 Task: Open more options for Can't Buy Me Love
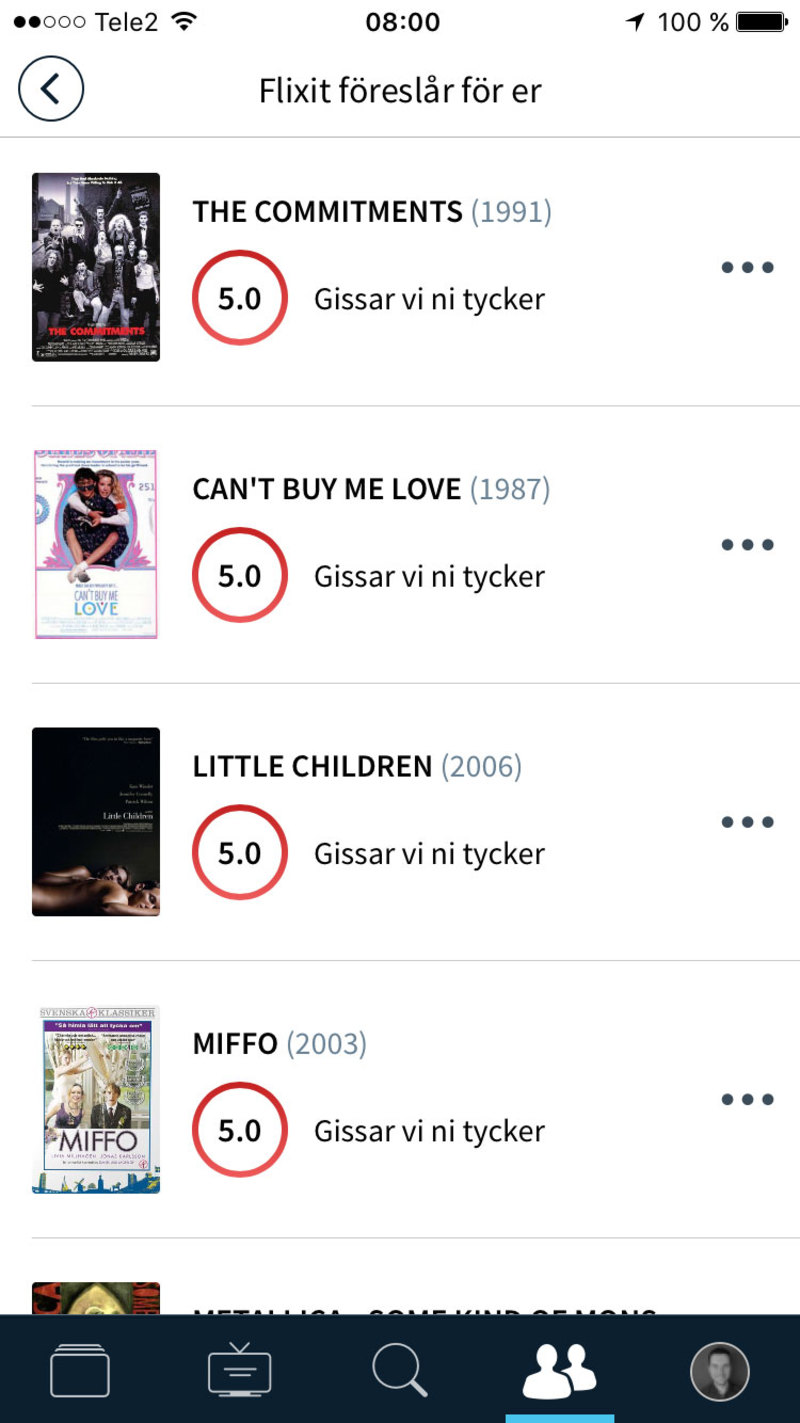[747, 545]
